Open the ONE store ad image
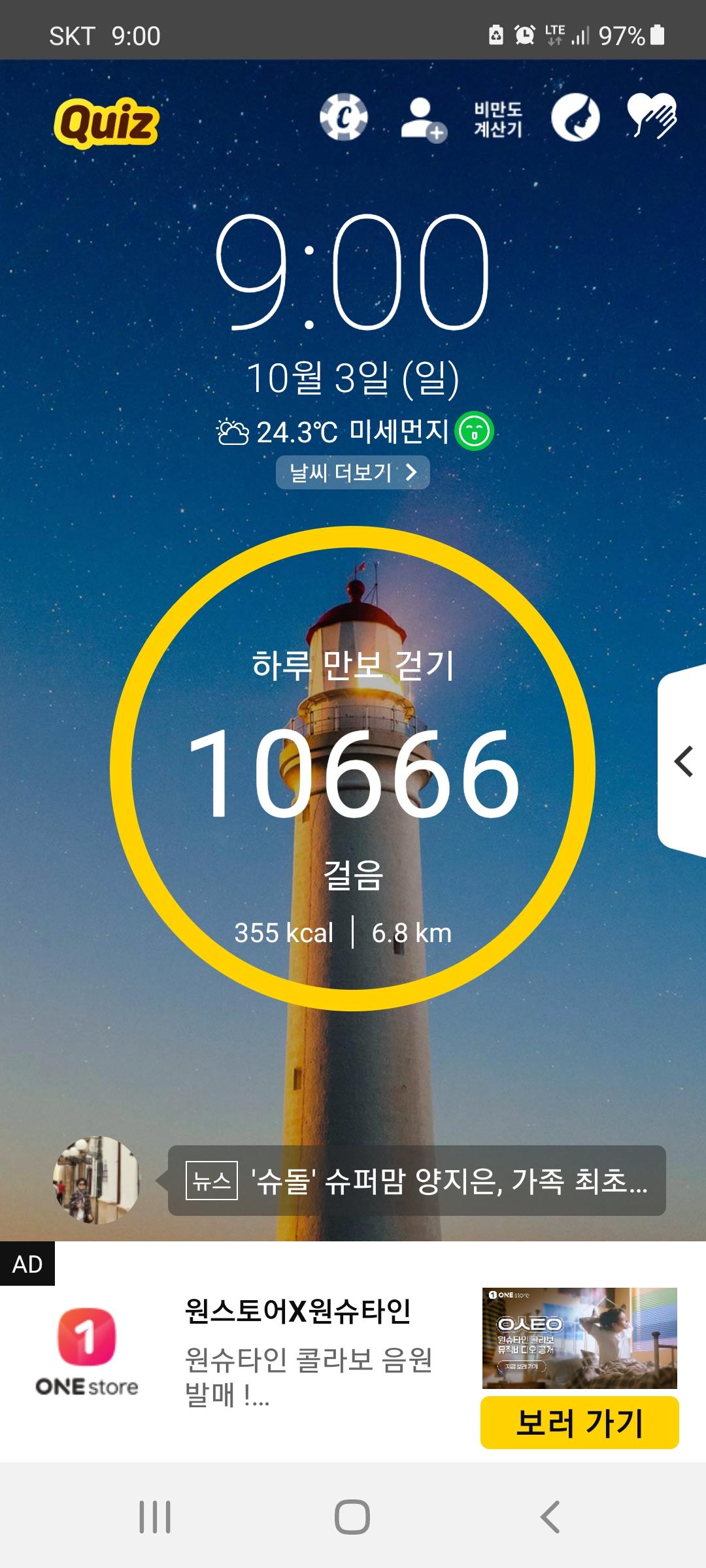This screenshot has height=1568, width=706. point(579,1337)
